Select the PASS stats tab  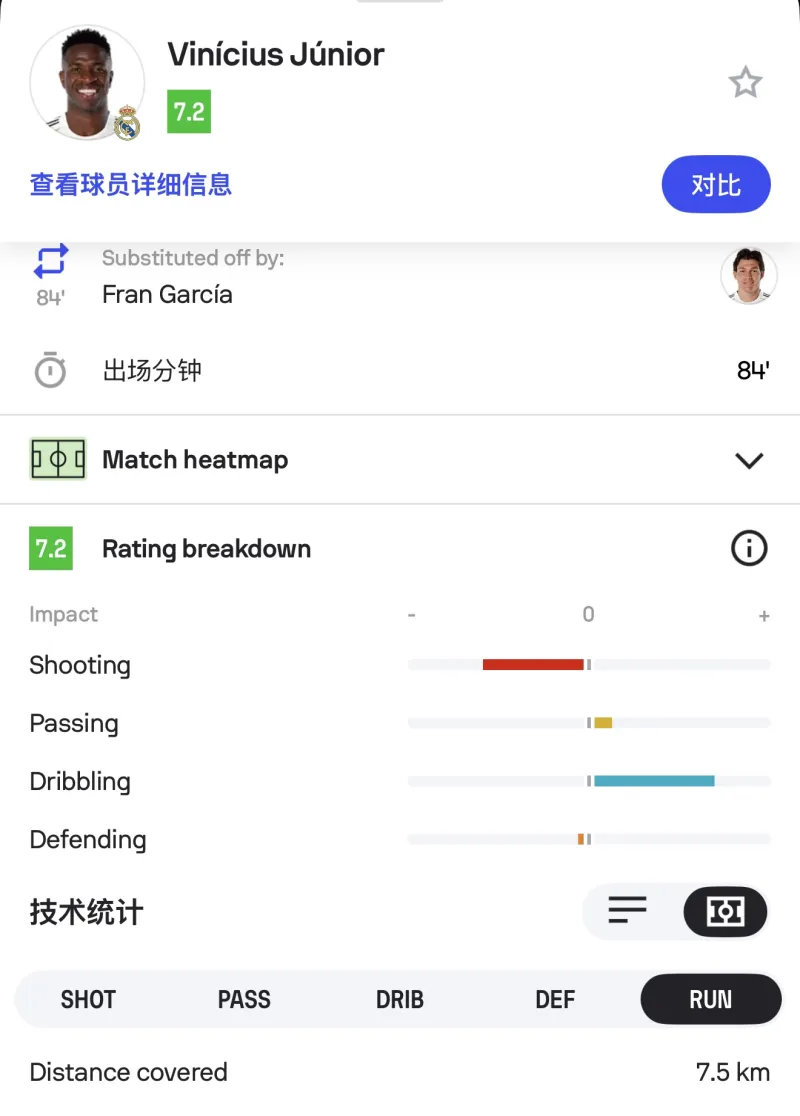(244, 999)
